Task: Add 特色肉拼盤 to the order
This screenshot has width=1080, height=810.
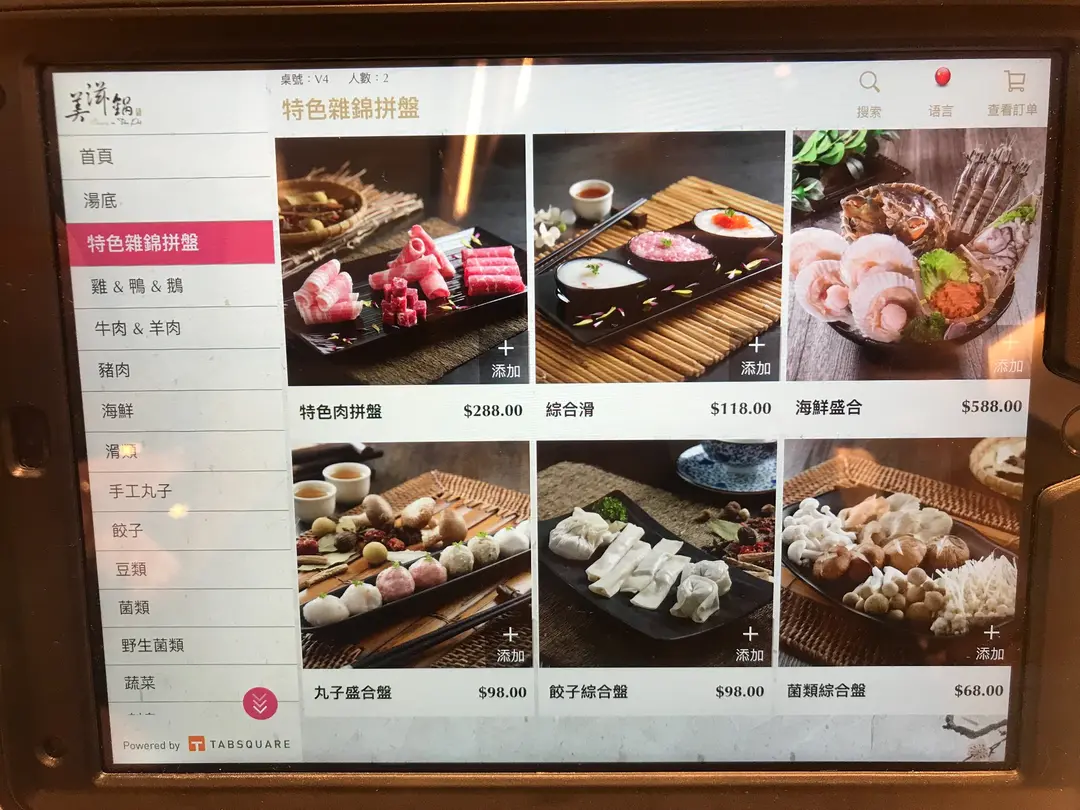Action: coord(506,359)
